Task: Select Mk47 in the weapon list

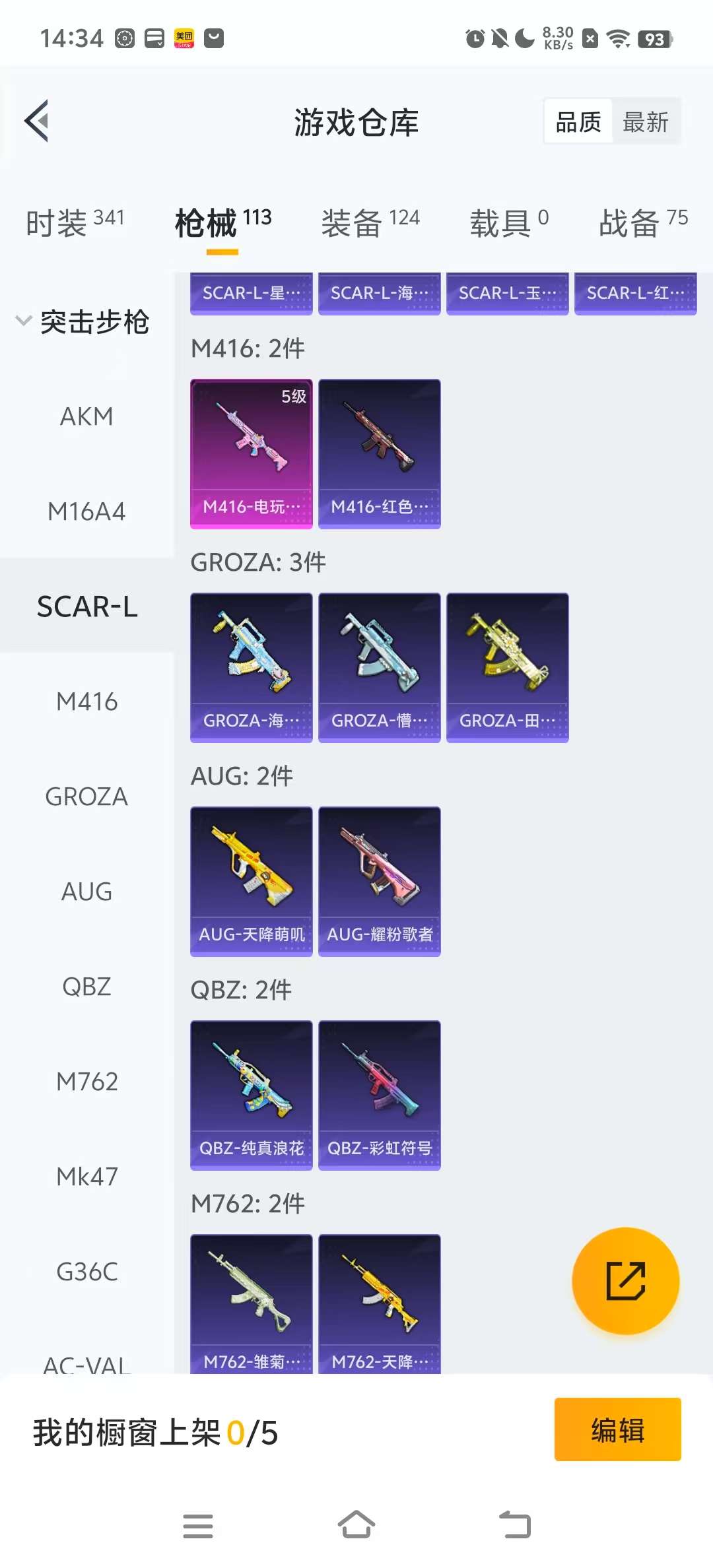Action: [x=86, y=1177]
